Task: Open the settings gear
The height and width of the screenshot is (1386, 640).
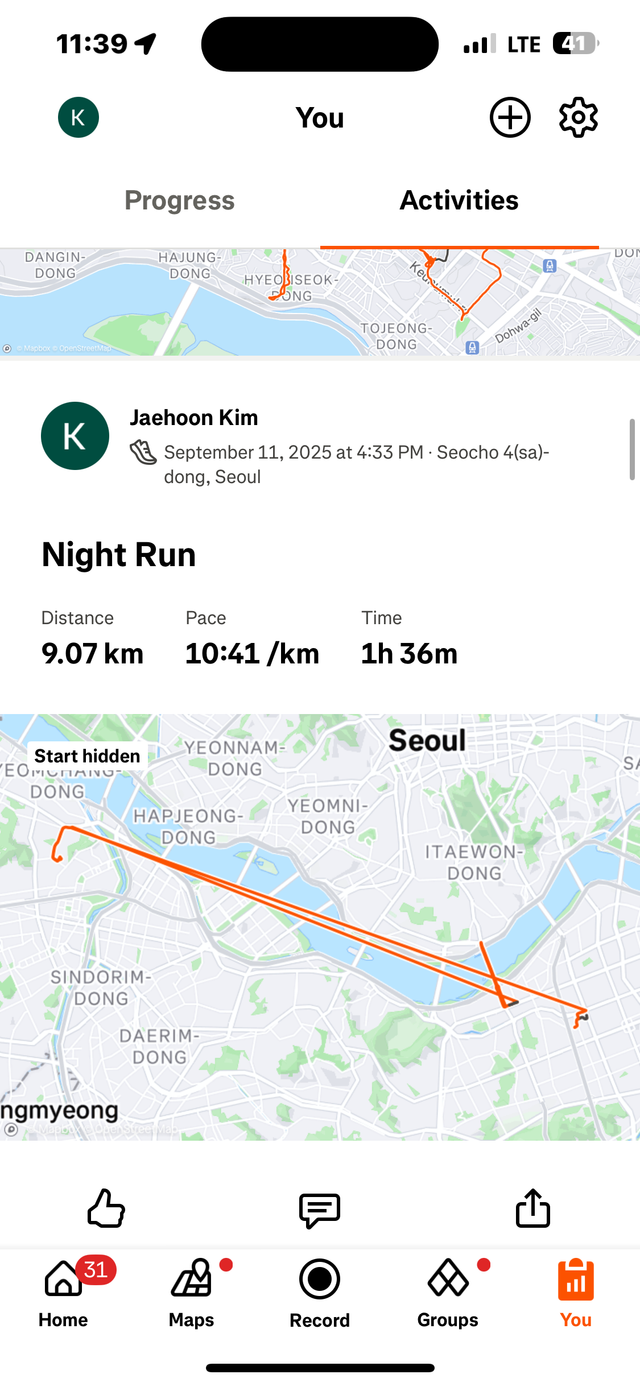Action: (x=578, y=118)
